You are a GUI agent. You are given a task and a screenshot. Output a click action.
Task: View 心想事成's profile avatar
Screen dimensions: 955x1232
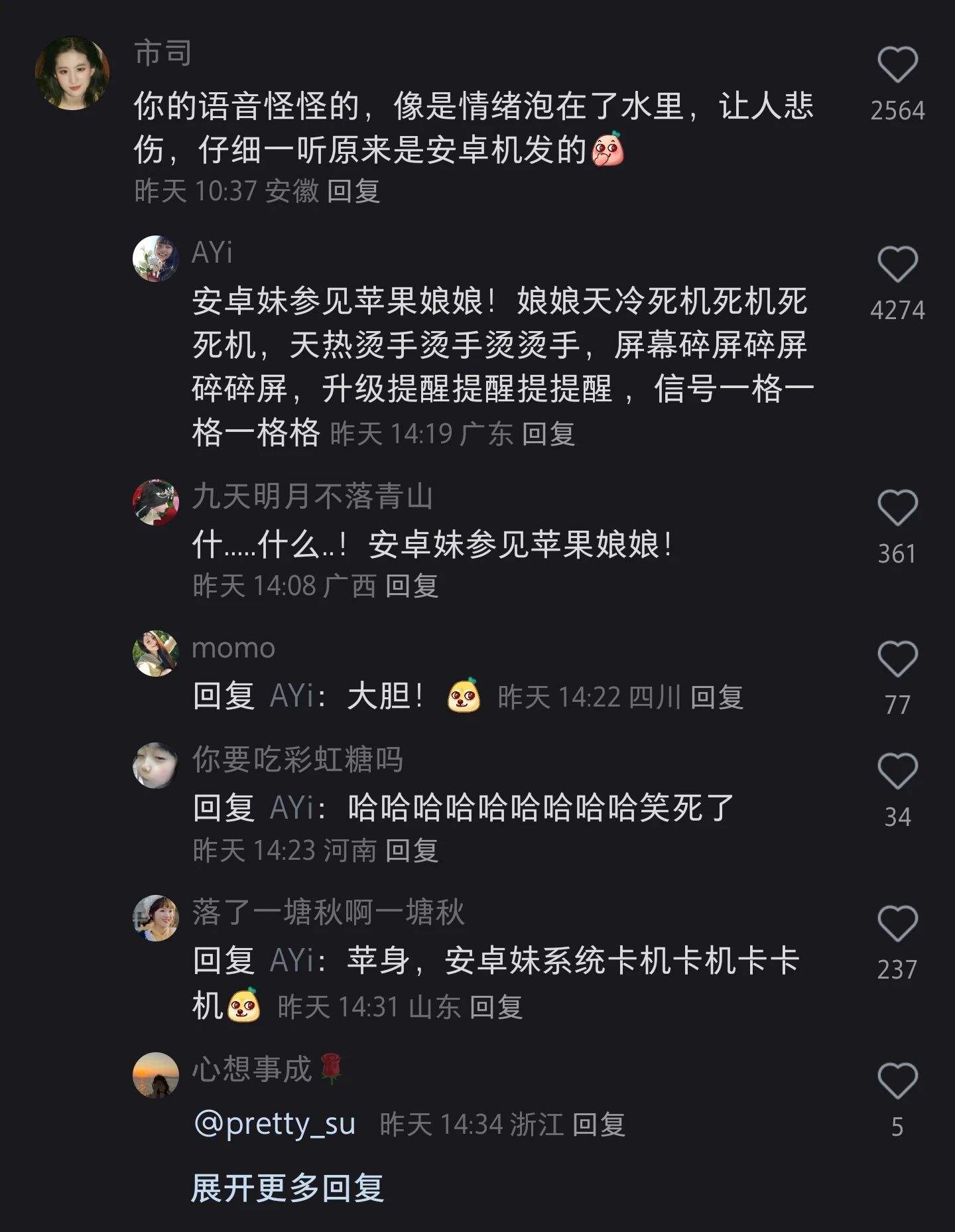156,1075
